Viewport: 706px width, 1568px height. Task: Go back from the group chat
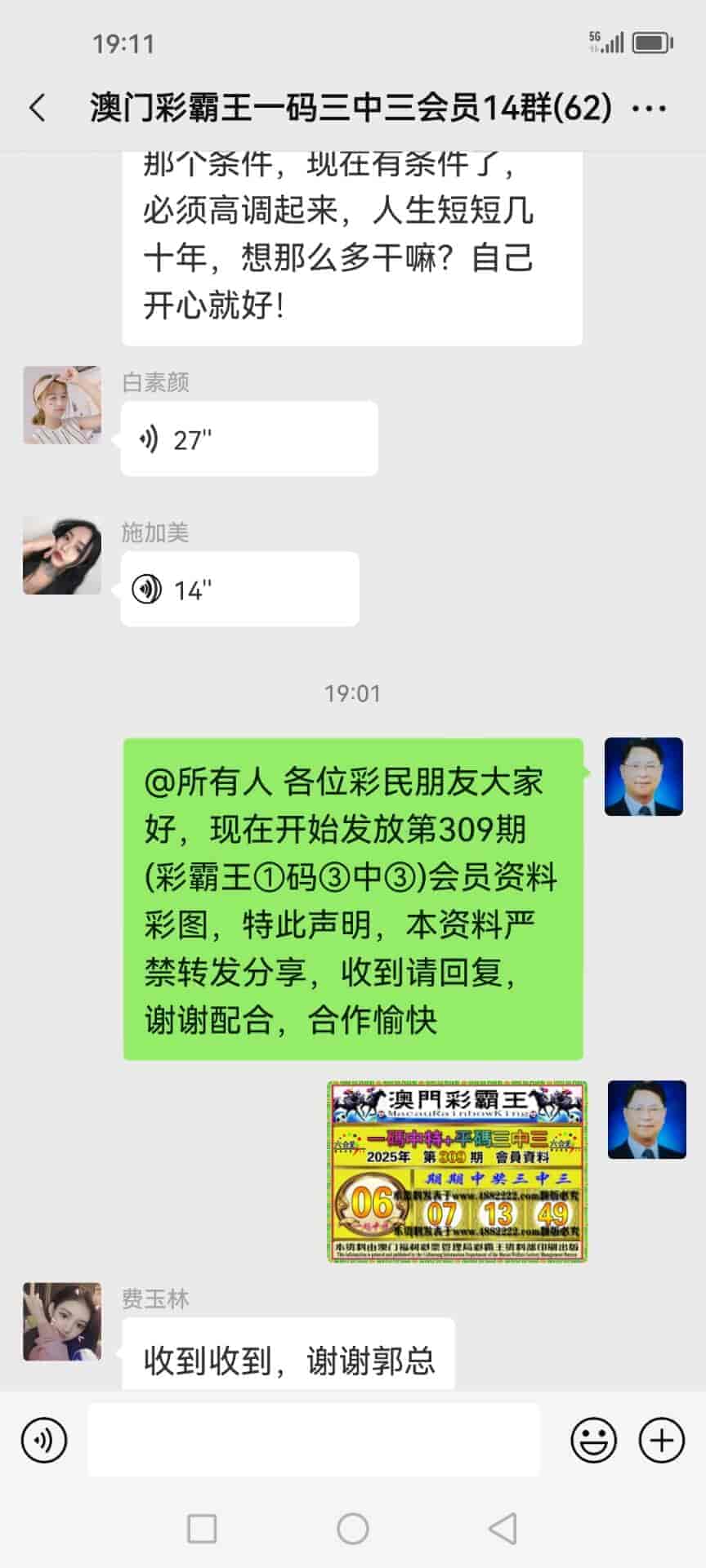coord(38,108)
